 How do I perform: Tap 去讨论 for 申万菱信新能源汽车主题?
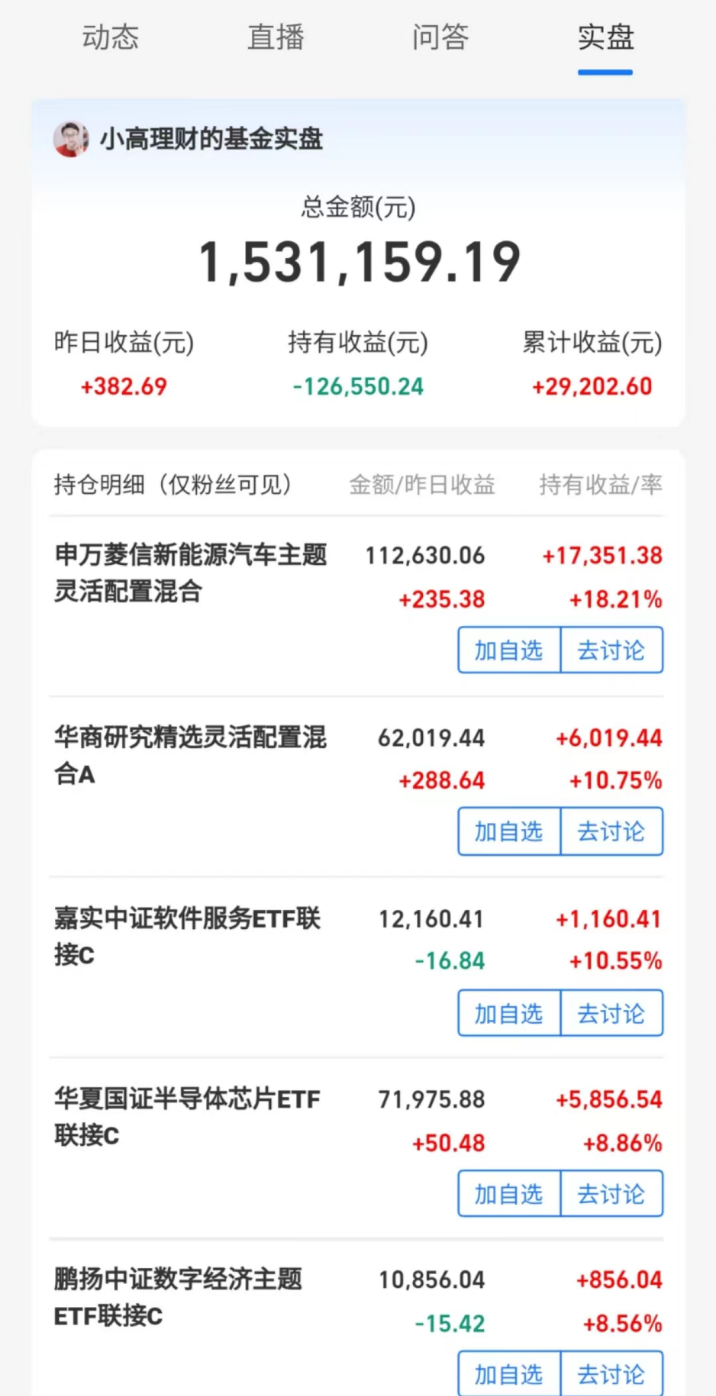click(x=611, y=651)
